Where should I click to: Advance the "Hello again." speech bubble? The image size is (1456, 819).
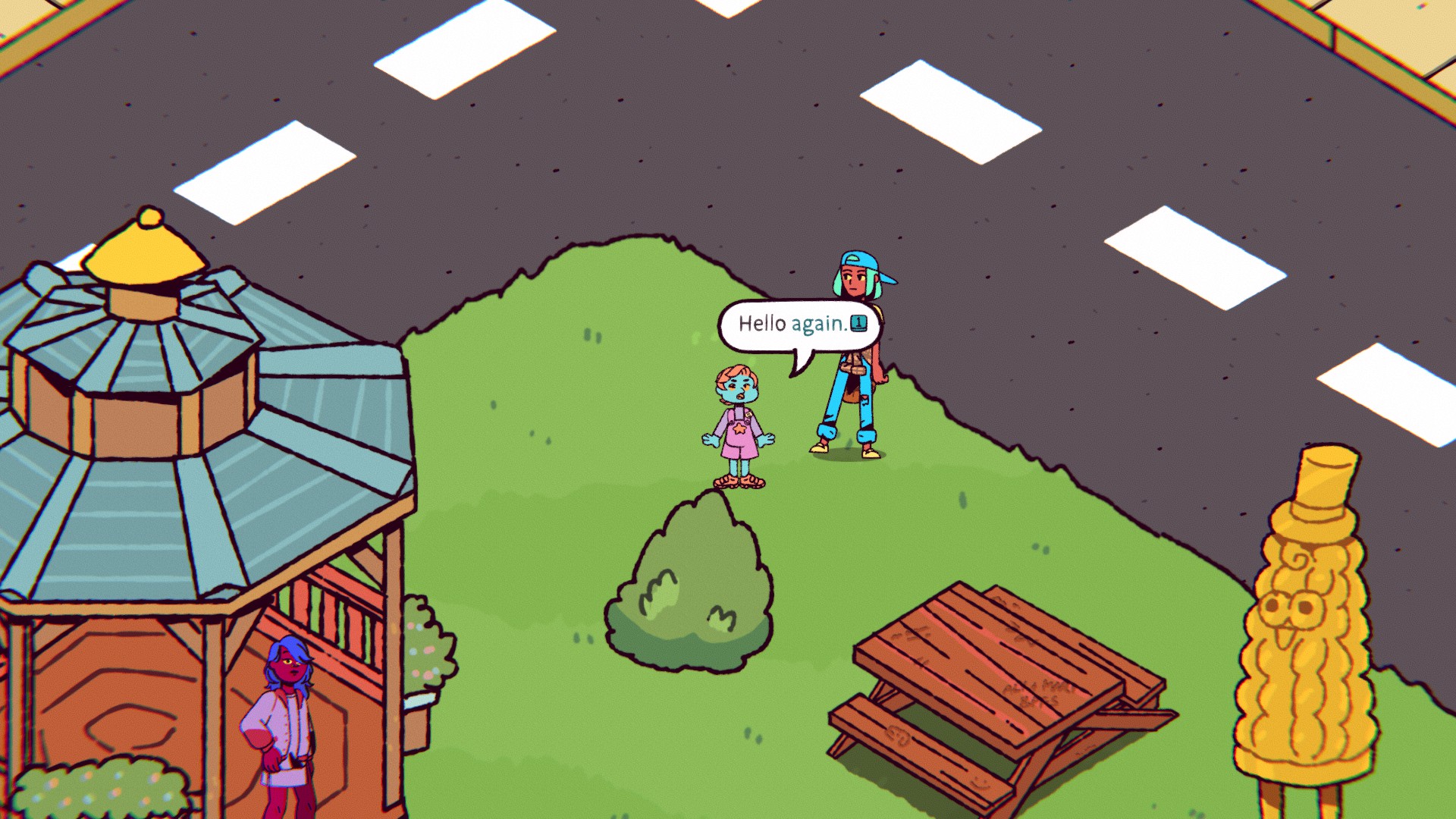point(858,324)
